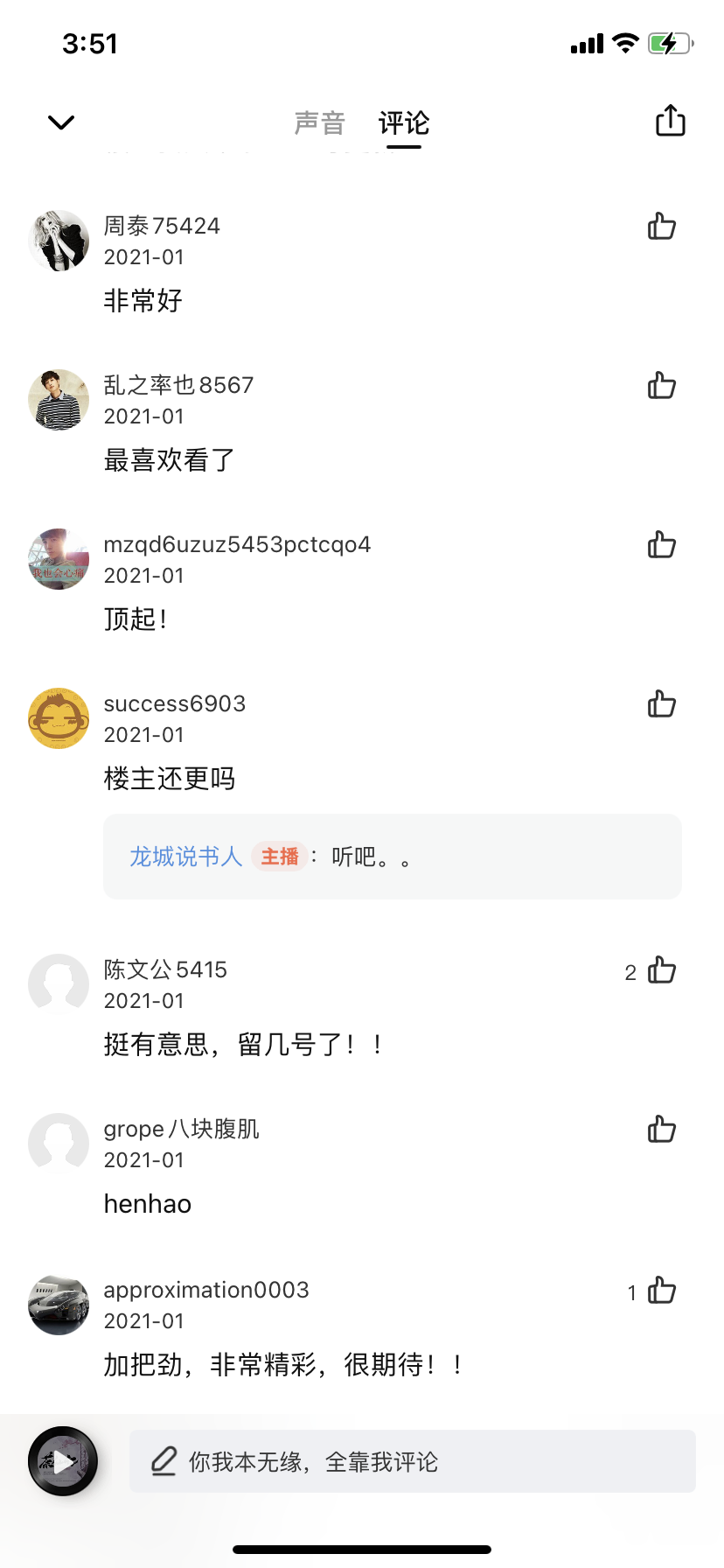
Task: Tap the comment input field
Action: coord(412,1461)
